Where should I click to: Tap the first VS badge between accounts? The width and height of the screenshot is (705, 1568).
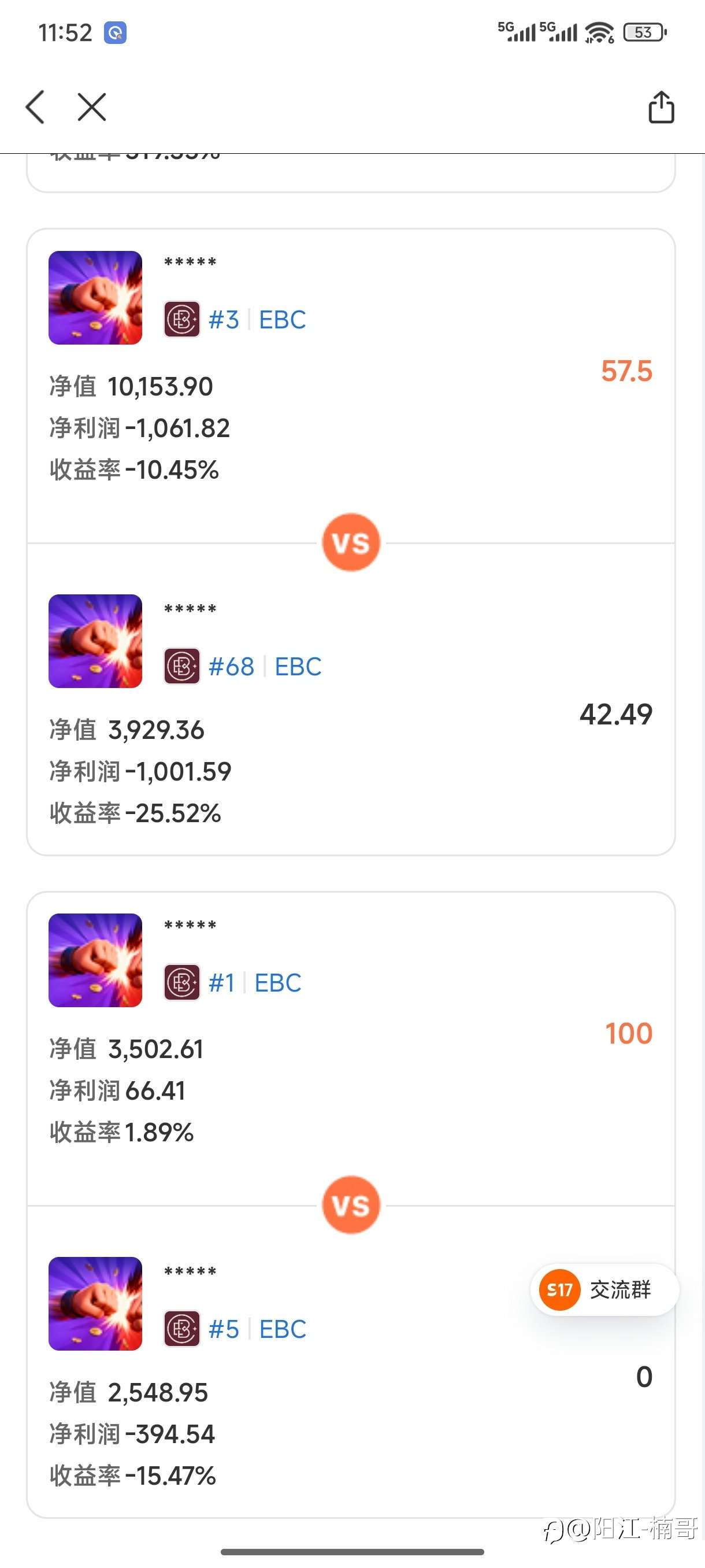click(350, 541)
